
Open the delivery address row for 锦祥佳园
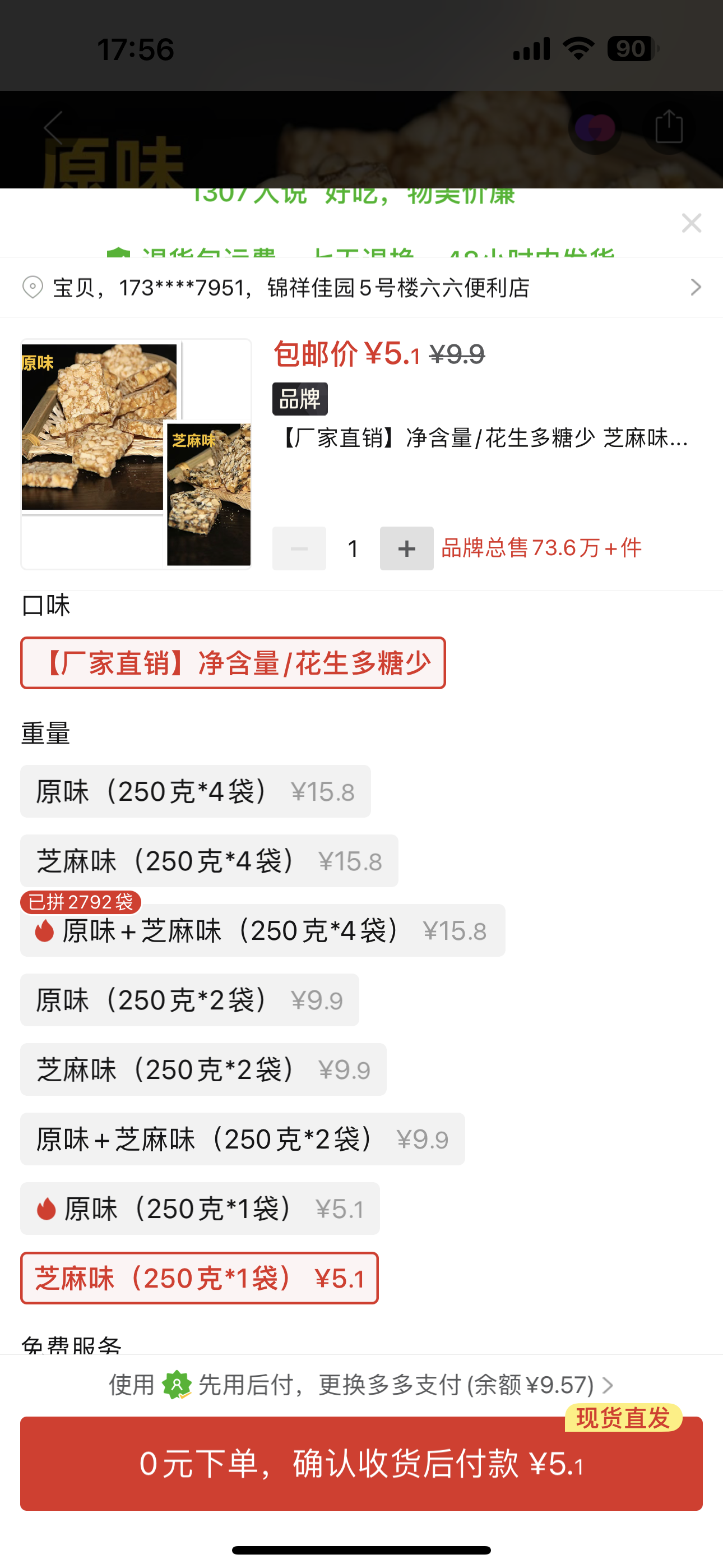(x=361, y=287)
